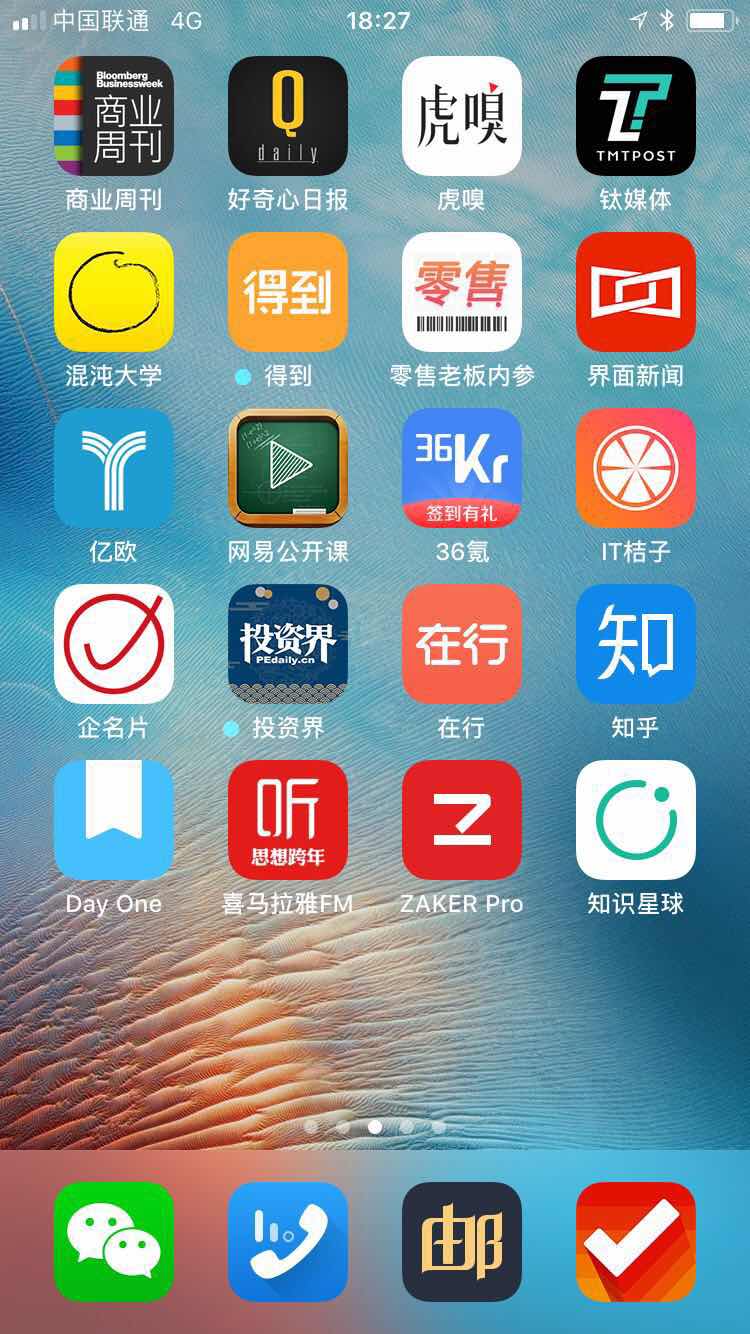
Task: Open 知识星球 app
Action: click(635, 820)
